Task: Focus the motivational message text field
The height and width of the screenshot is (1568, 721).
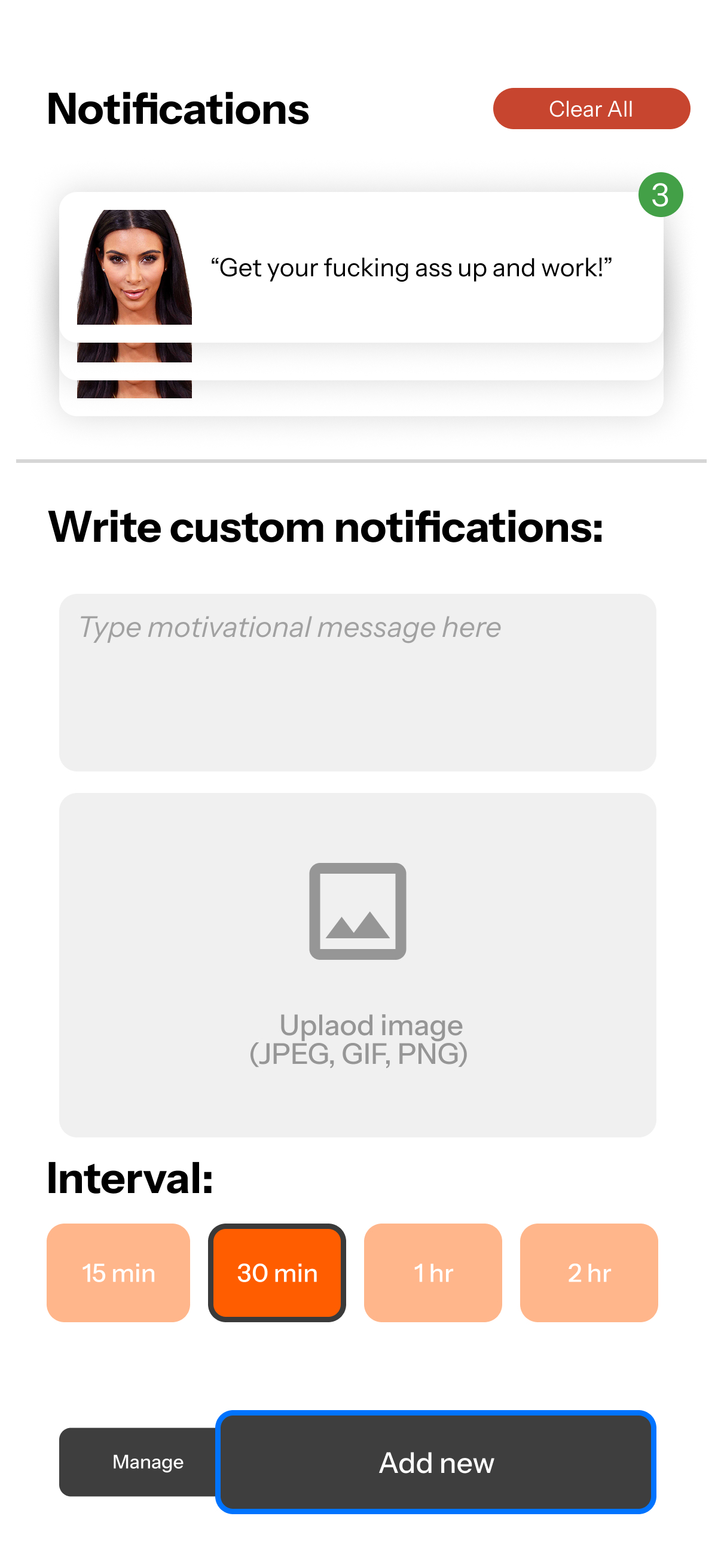Action: (357, 682)
